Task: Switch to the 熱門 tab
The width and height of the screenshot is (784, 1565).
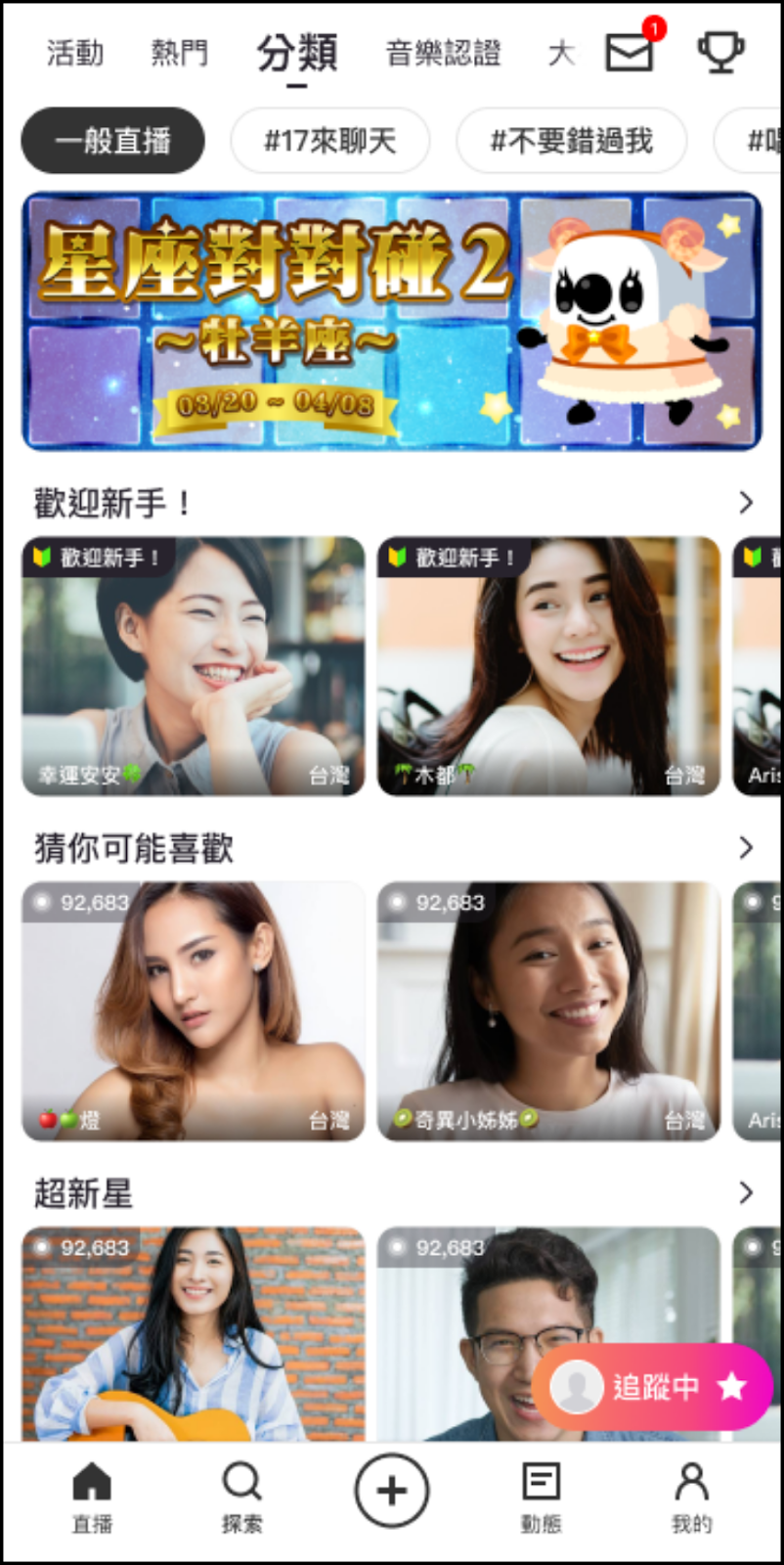Action: (x=179, y=53)
